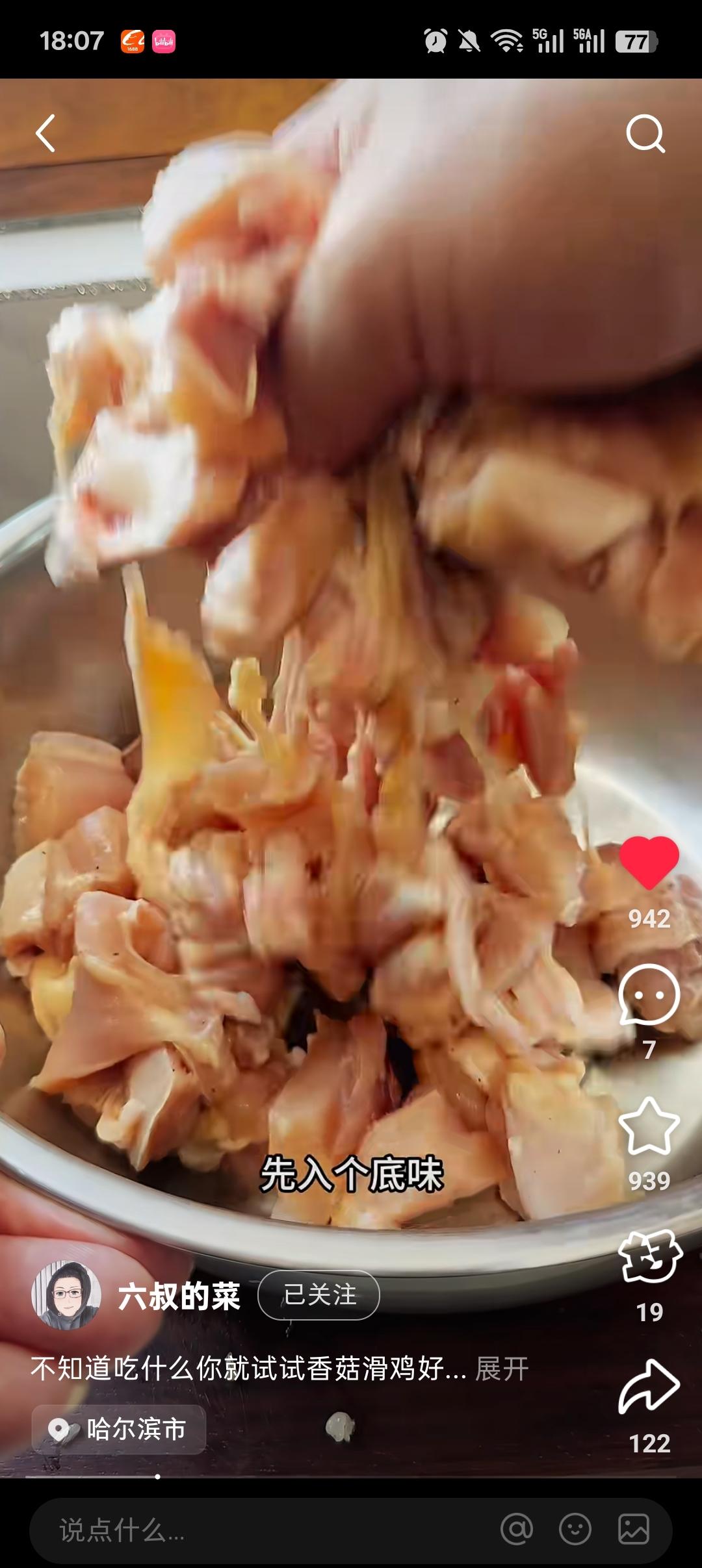Favorite this video with the star

649,1127
